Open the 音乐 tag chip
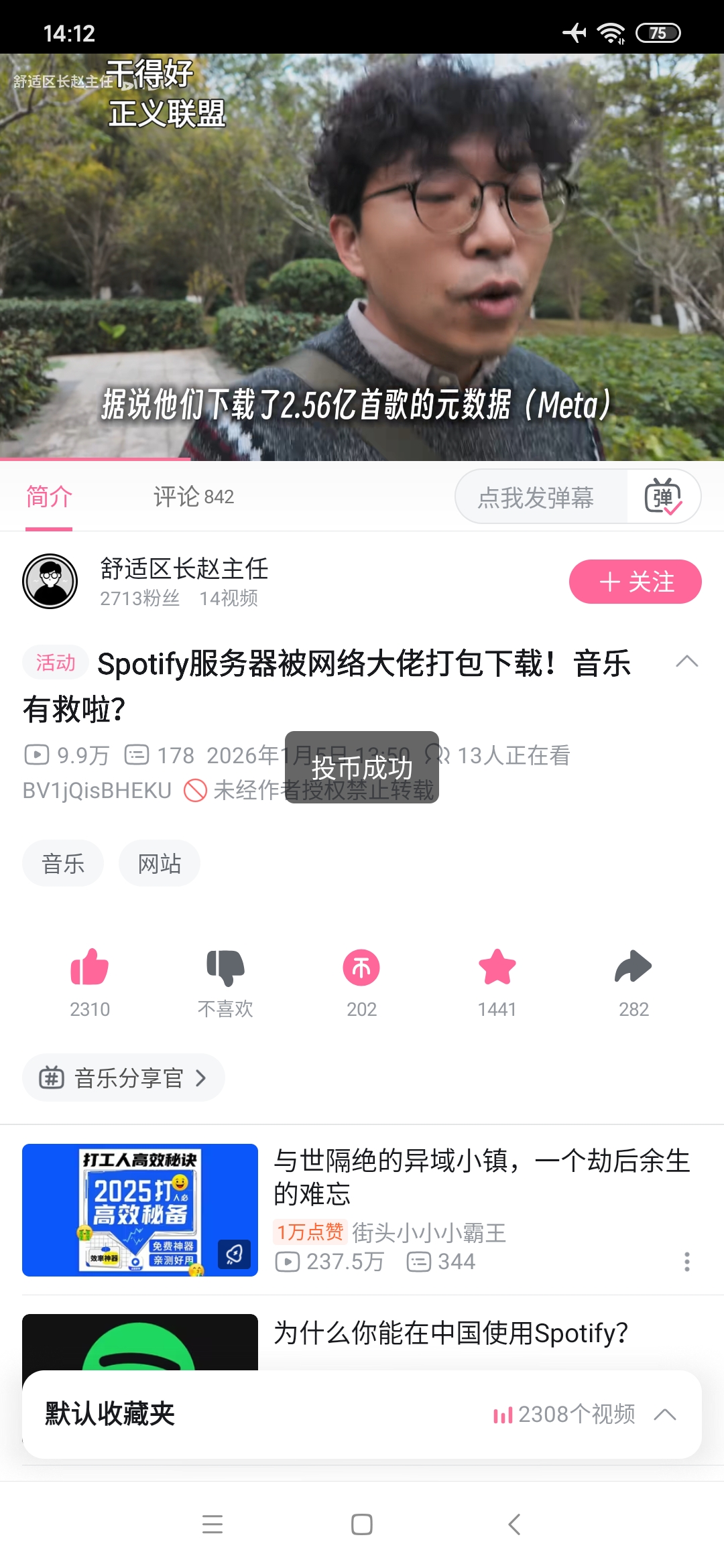The image size is (724, 1568). click(x=63, y=864)
